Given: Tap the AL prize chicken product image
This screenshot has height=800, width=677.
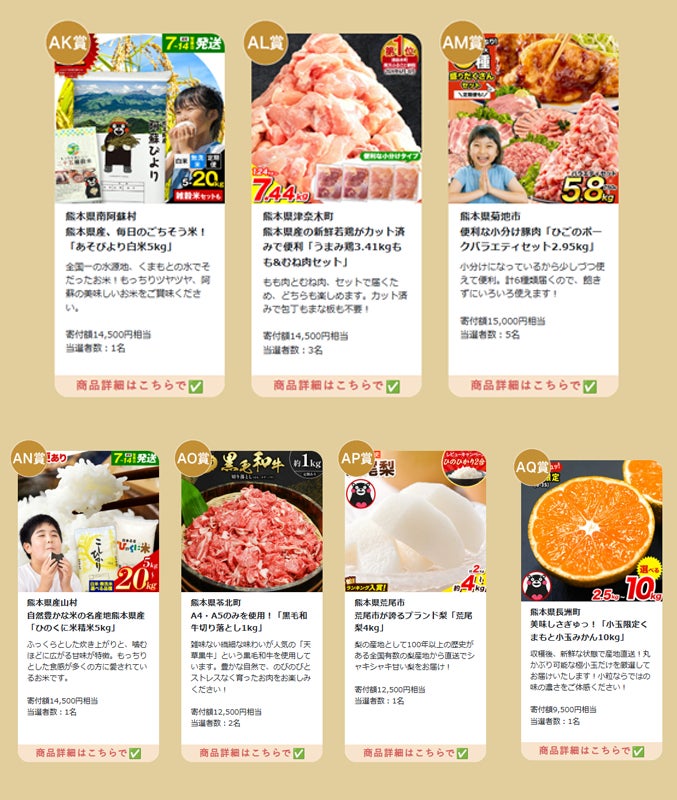Looking at the screenshot, I should coord(336,118).
